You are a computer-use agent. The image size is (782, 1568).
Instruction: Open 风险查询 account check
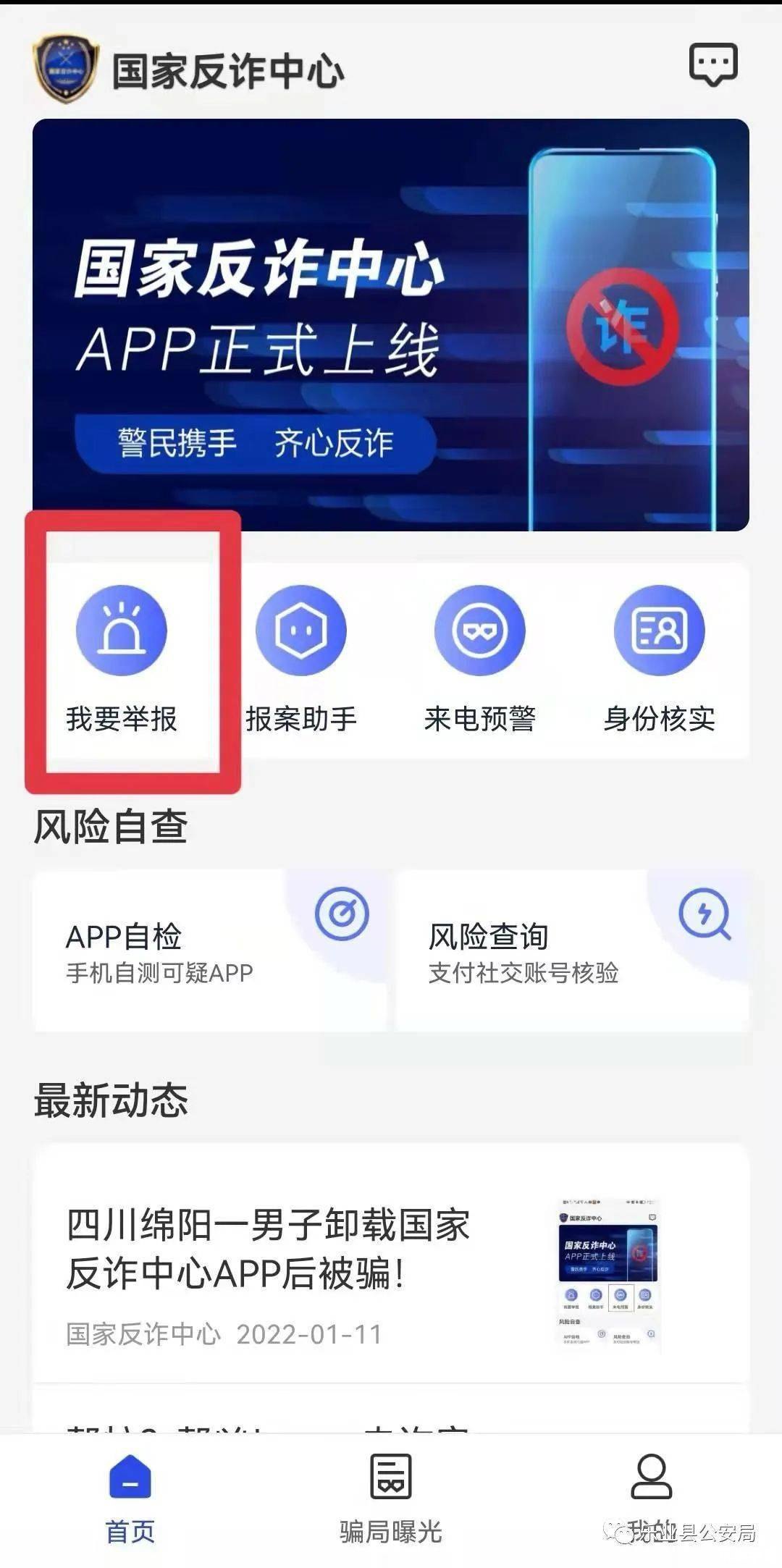[x=572, y=951]
